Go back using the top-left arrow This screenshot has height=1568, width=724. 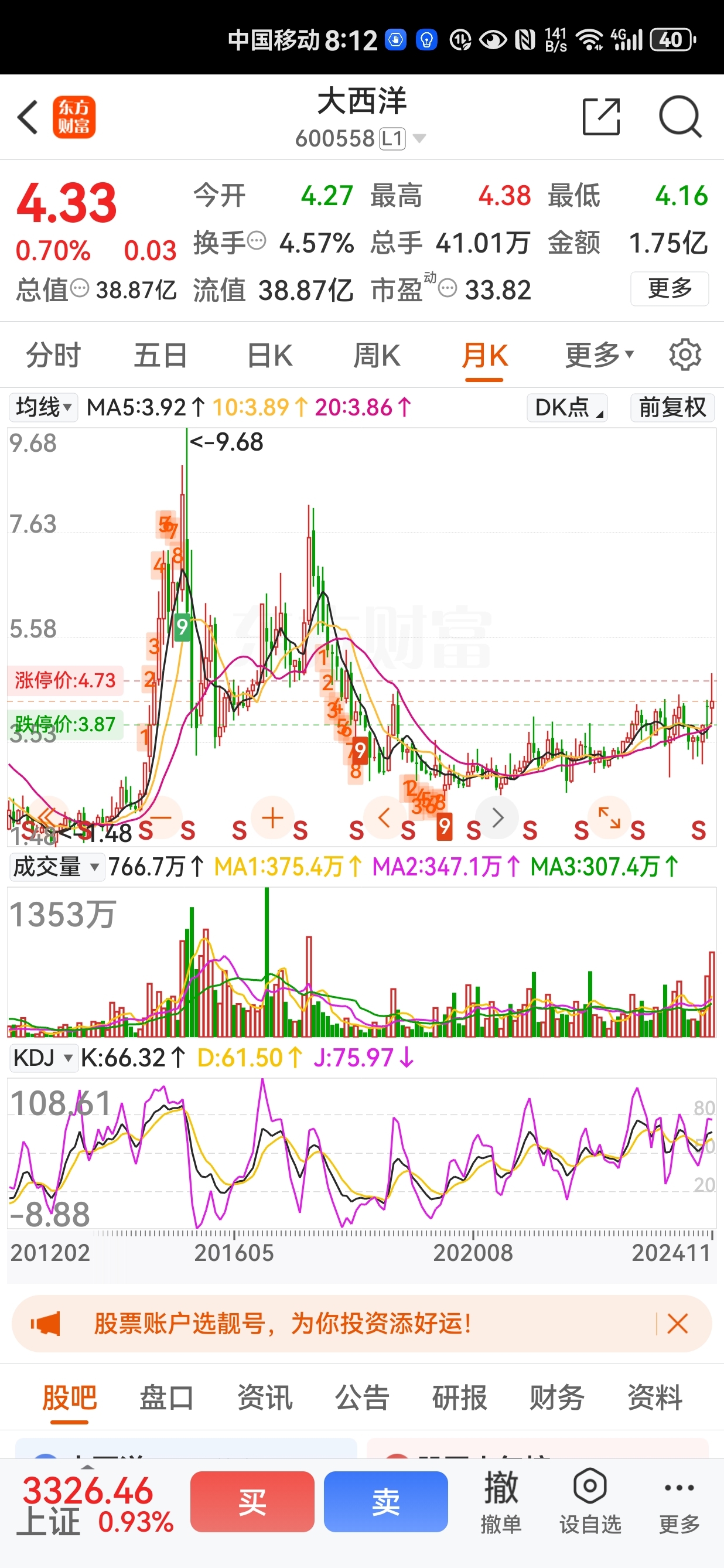[x=28, y=117]
